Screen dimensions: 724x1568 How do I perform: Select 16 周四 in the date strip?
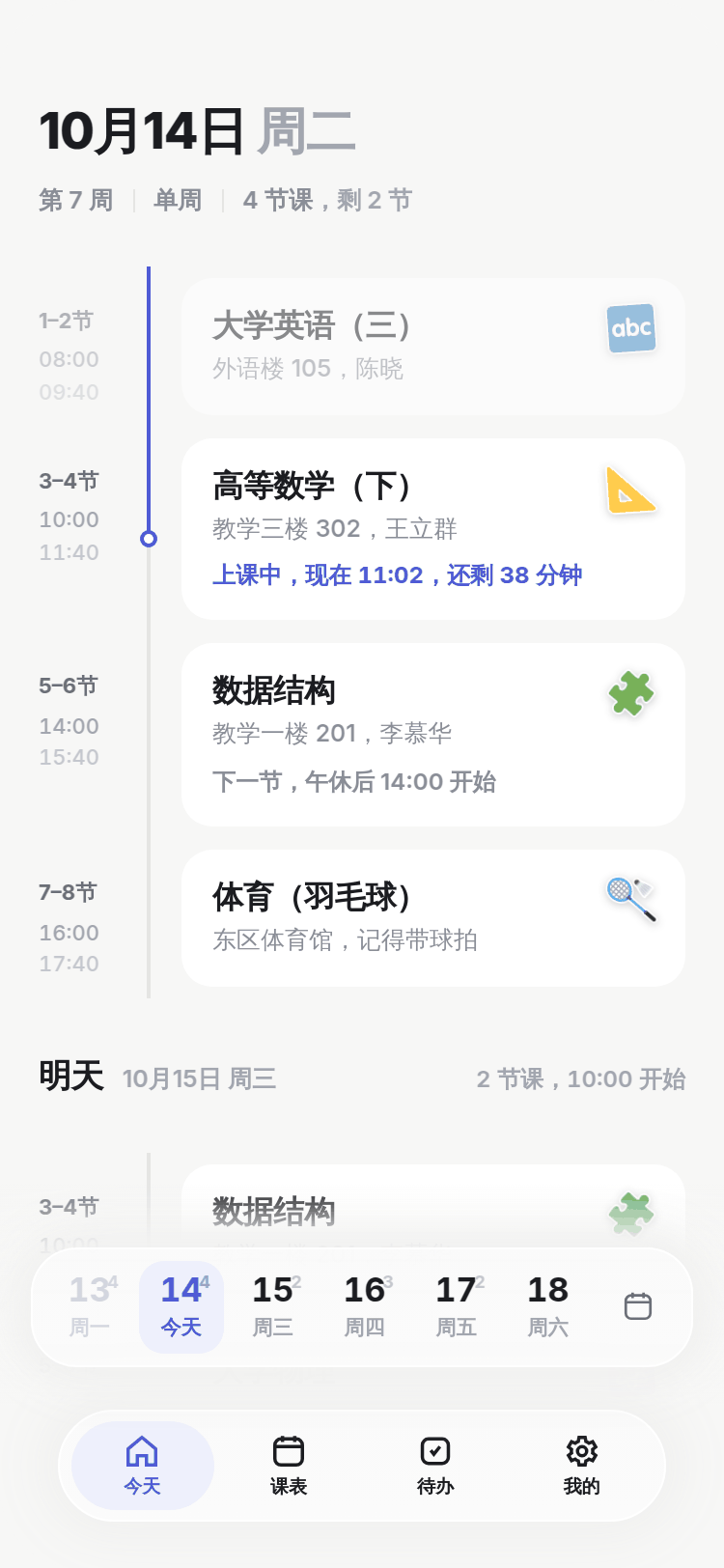[x=365, y=1307]
